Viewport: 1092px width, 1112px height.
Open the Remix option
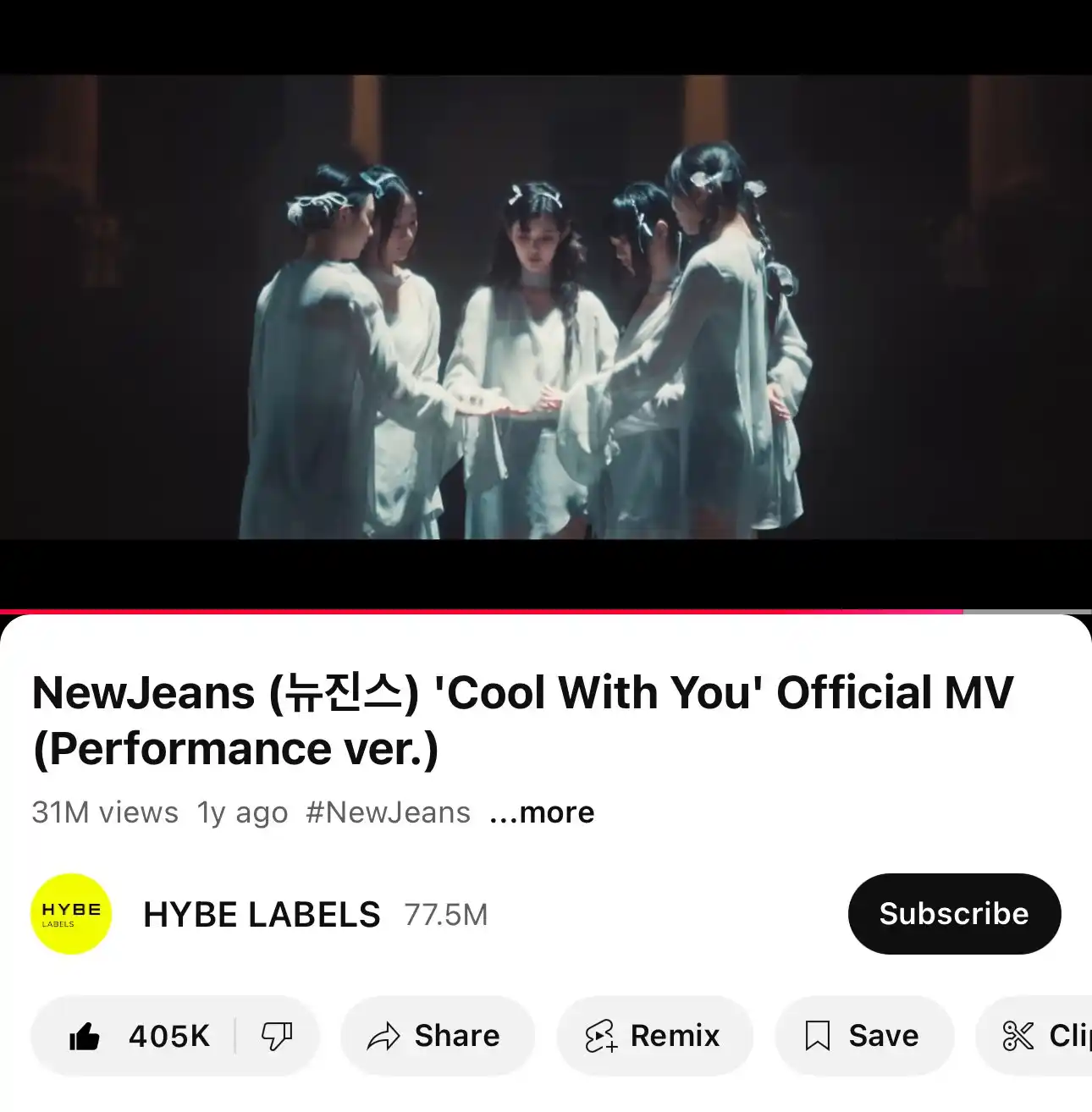[654, 1036]
